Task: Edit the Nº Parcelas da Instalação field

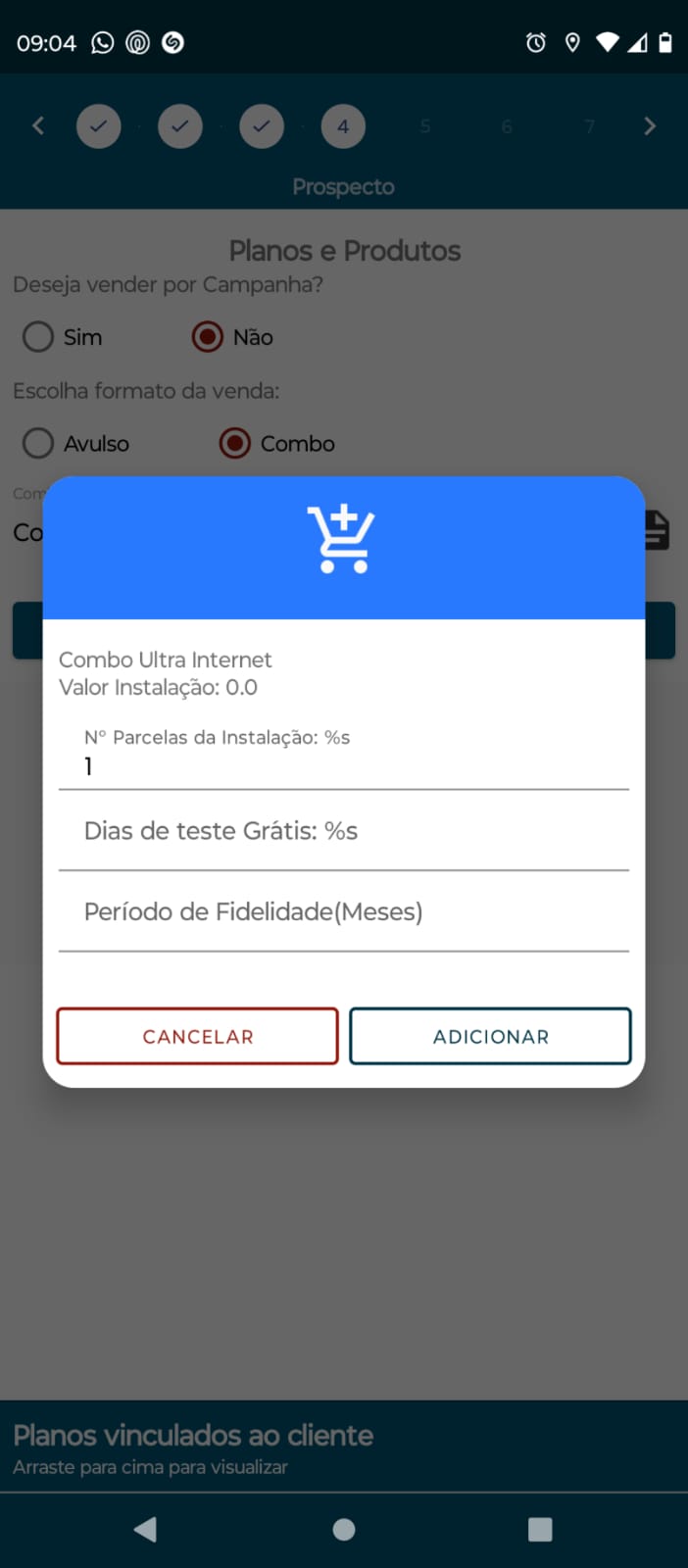Action: [x=343, y=765]
